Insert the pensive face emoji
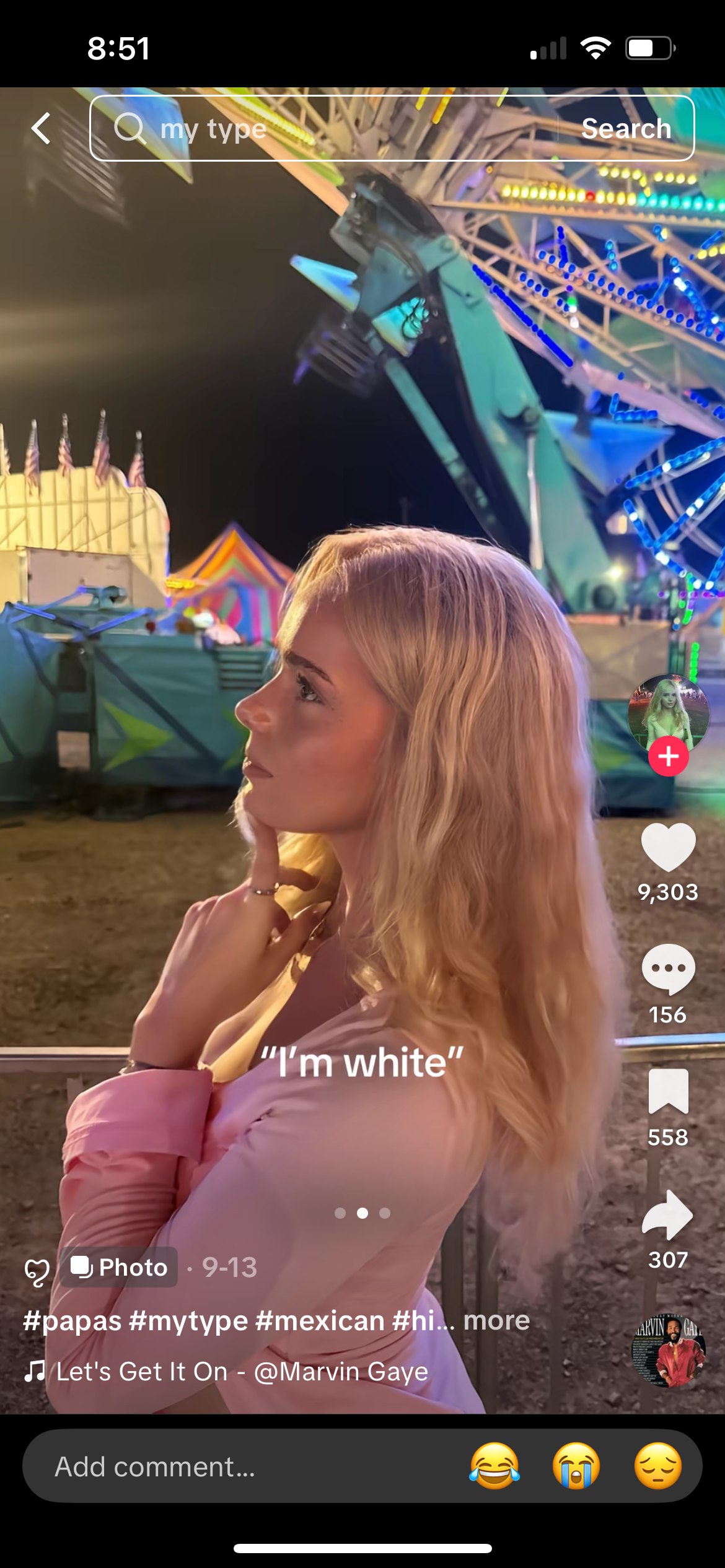 658,1466
